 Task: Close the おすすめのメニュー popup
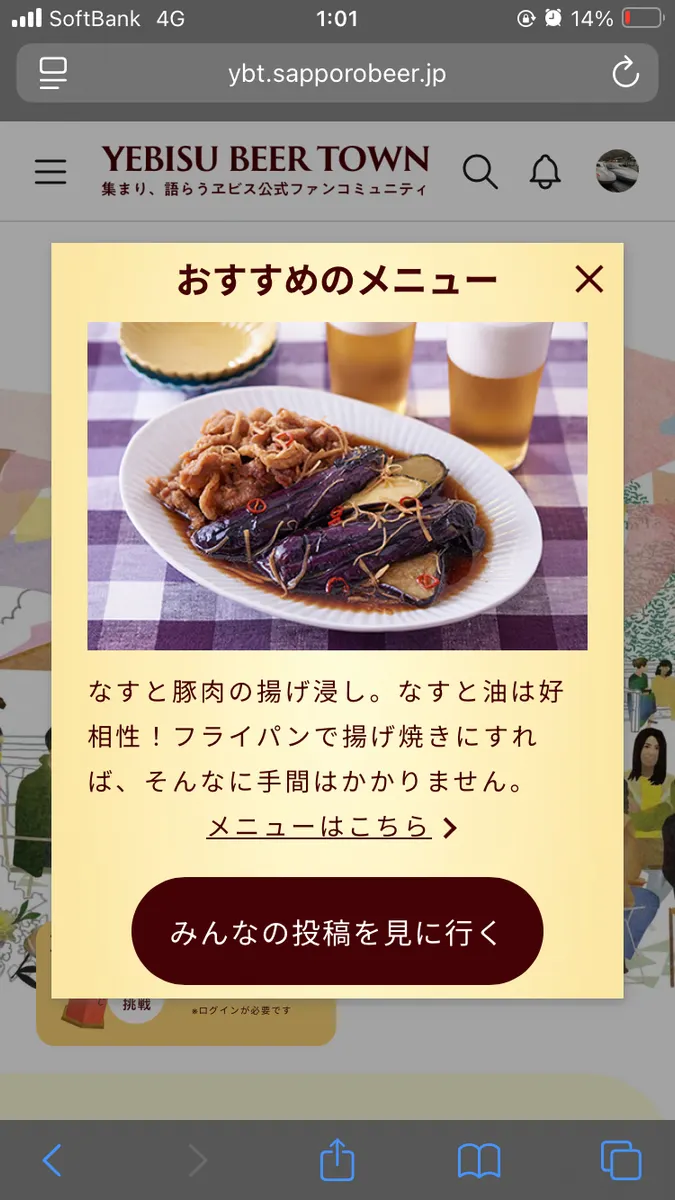(x=589, y=279)
